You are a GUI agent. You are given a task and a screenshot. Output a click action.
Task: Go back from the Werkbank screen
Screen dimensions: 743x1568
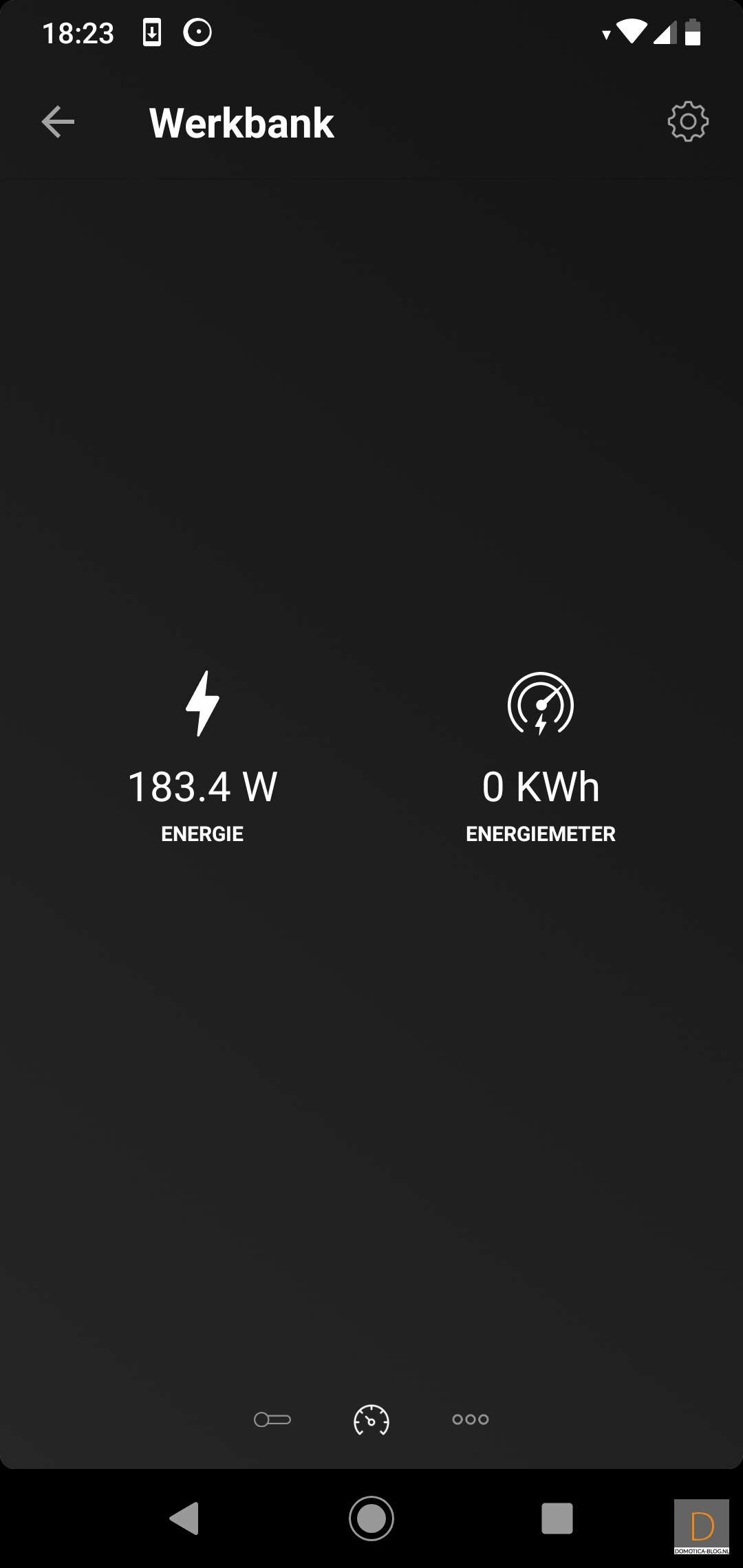click(x=58, y=122)
